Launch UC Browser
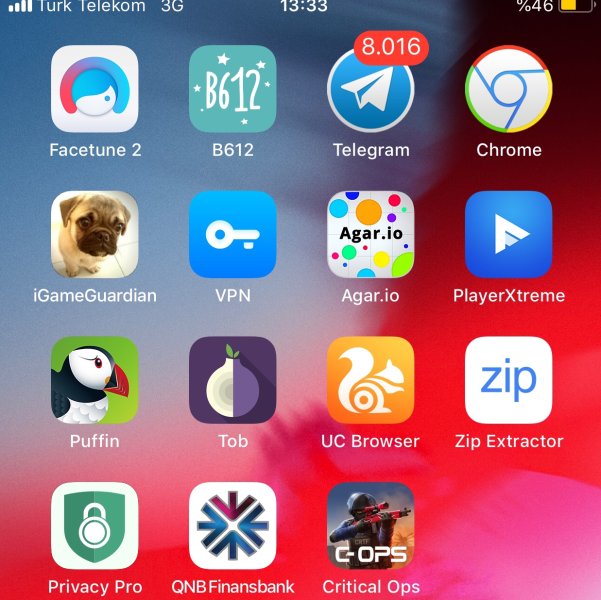Screen dimensions: 601x600 (371, 381)
